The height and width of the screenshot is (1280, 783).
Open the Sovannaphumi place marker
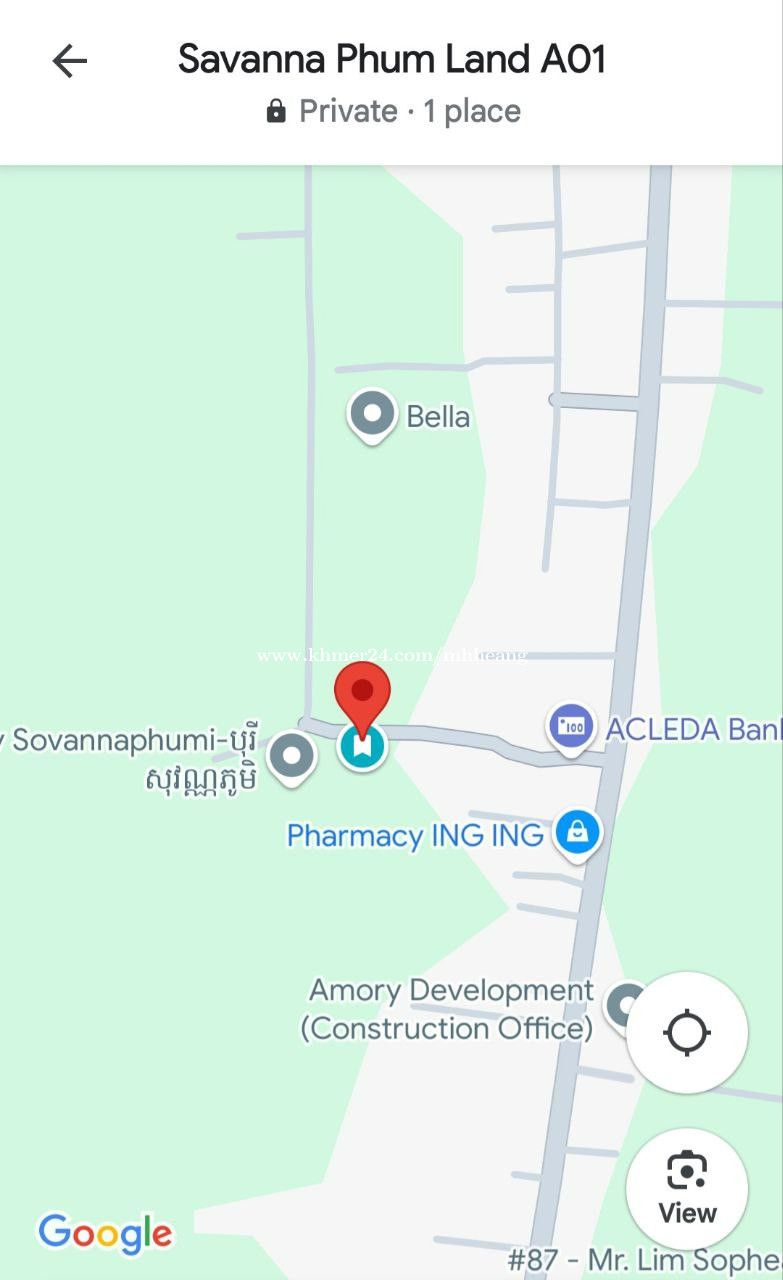point(292,758)
